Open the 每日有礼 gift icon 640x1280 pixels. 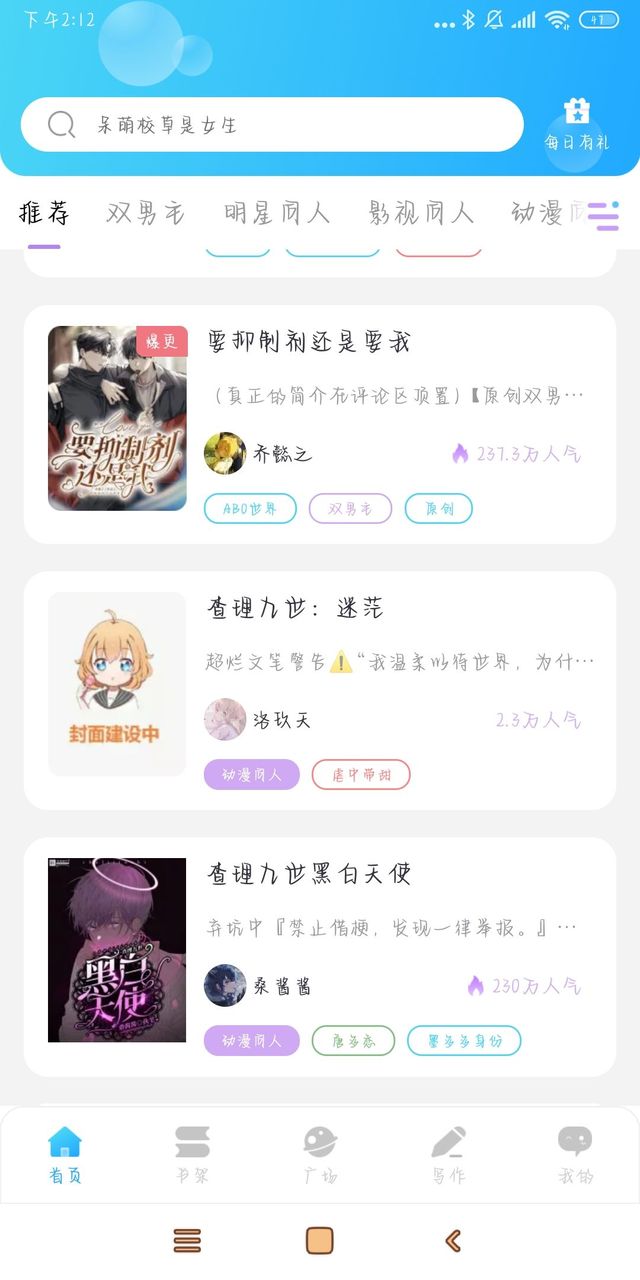576,125
